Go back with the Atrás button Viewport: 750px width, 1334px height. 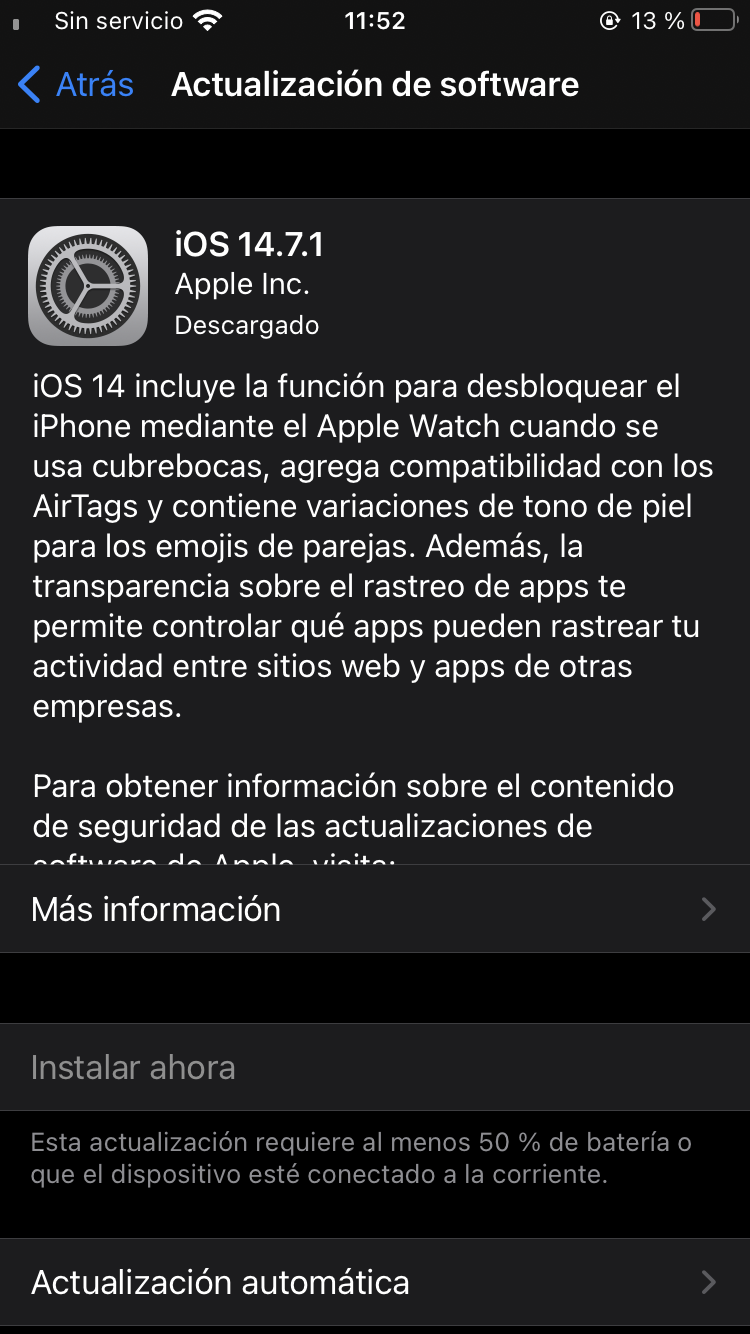point(76,84)
